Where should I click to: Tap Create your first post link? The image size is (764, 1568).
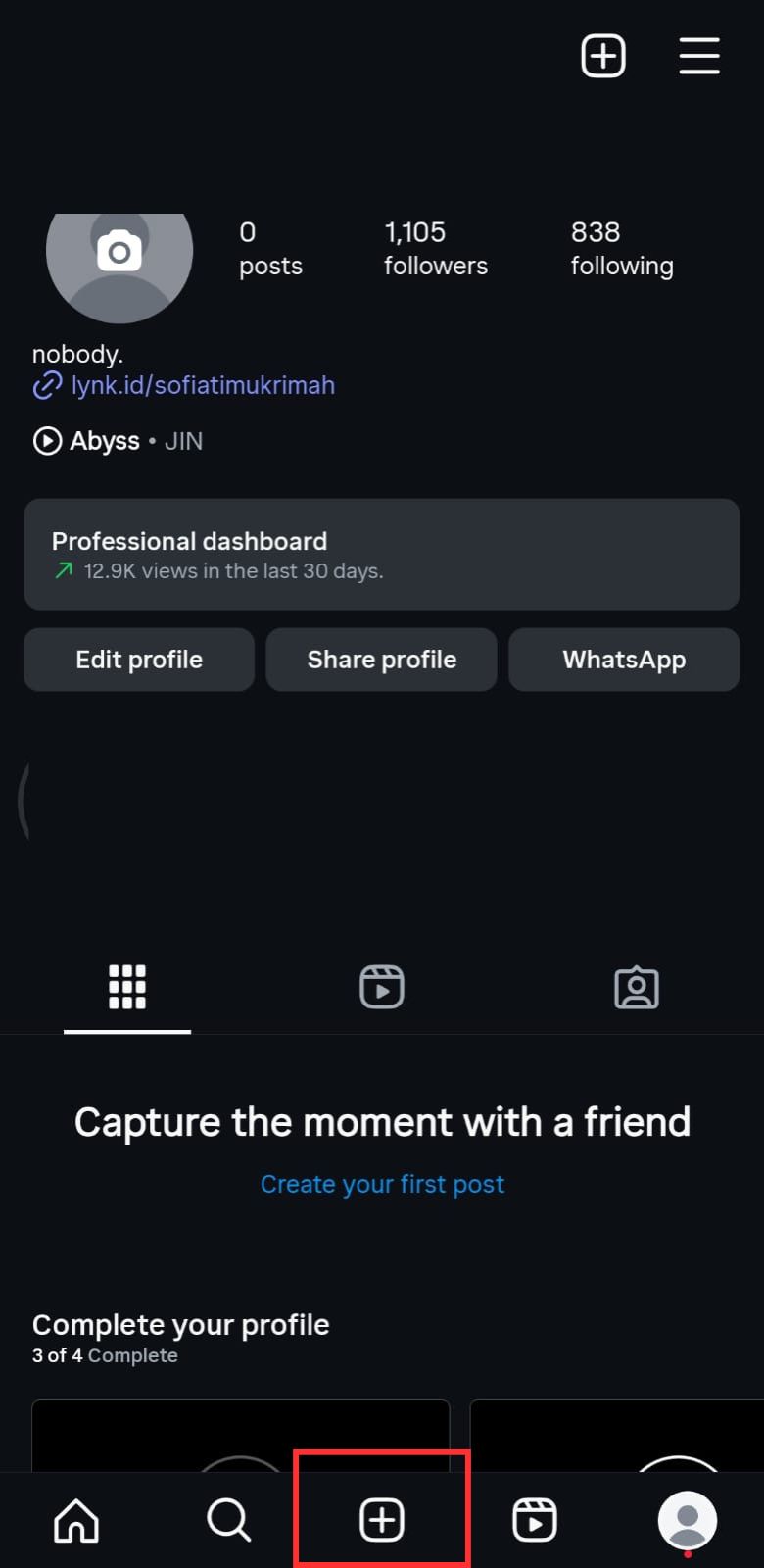pyautogui.click(x=382, y=1184)
